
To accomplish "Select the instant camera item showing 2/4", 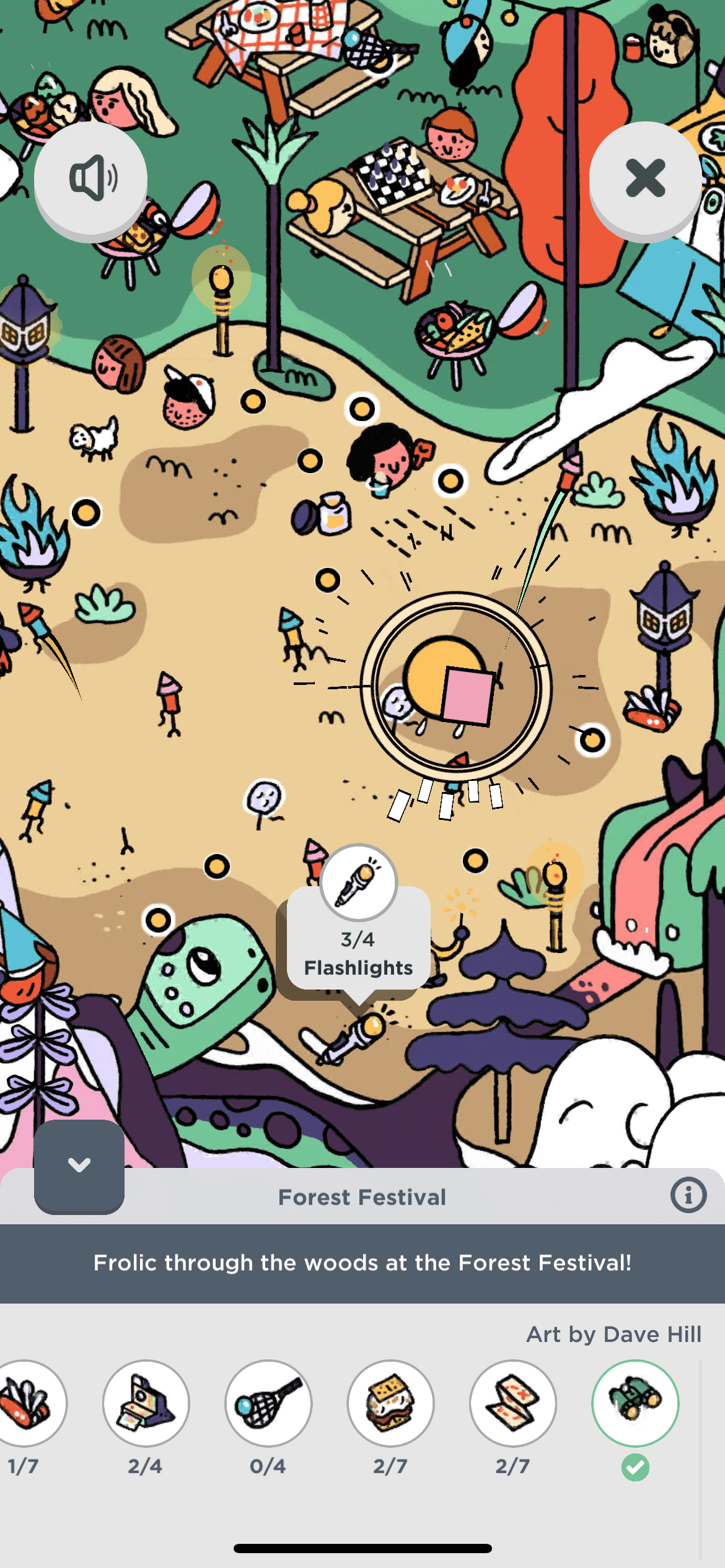I will click(x=146, y=1403).
